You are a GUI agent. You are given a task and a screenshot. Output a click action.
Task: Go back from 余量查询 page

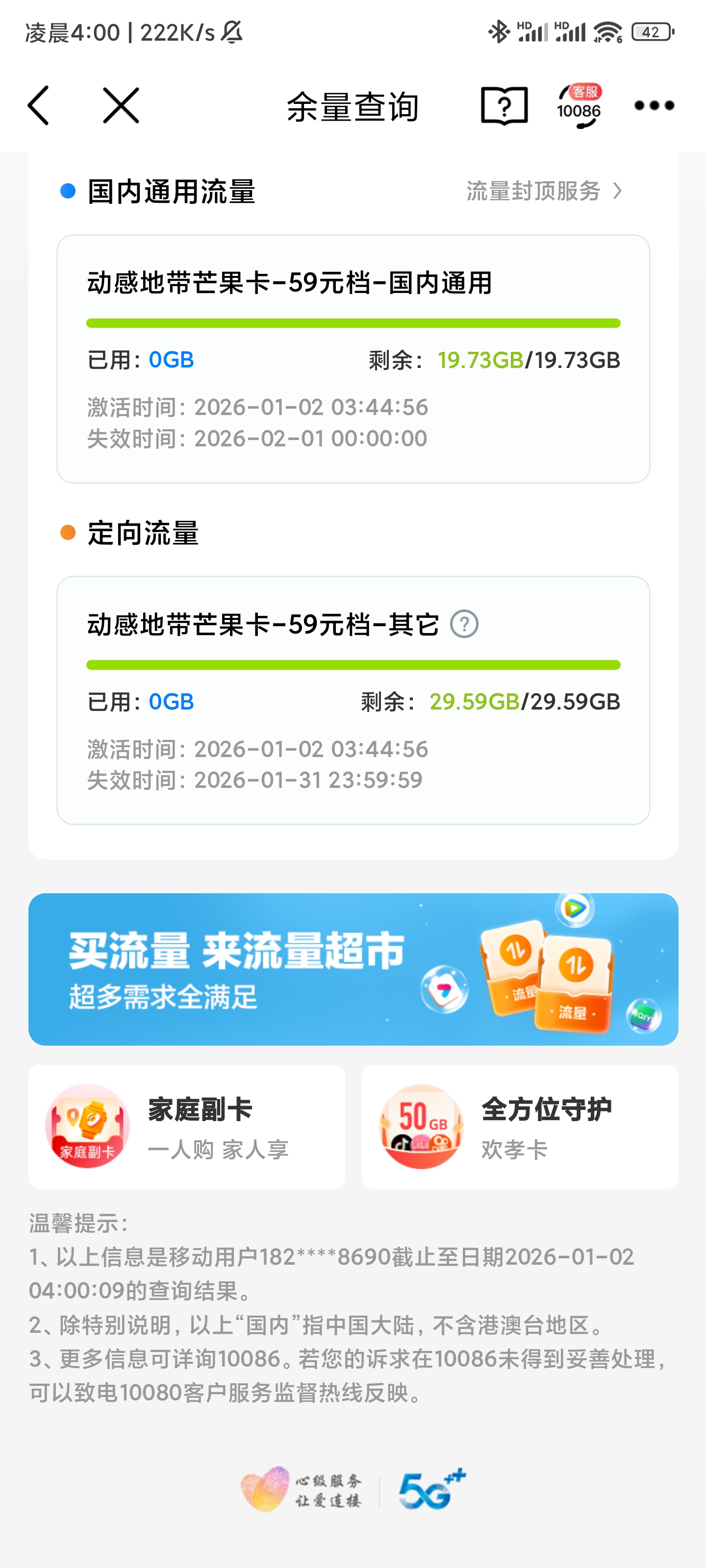tap(38, 106)
